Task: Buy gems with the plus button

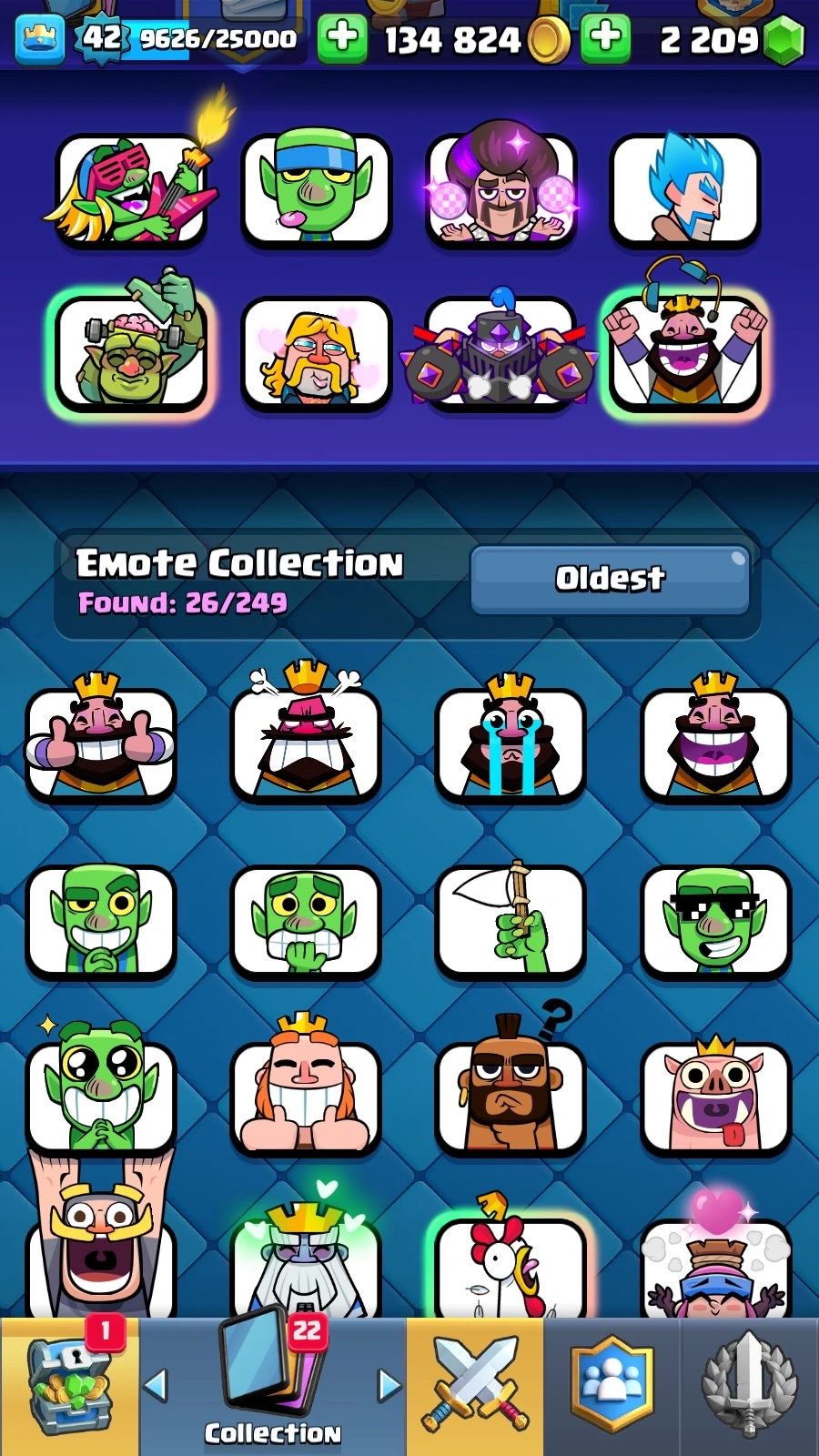Action: (x=605, y=38)
